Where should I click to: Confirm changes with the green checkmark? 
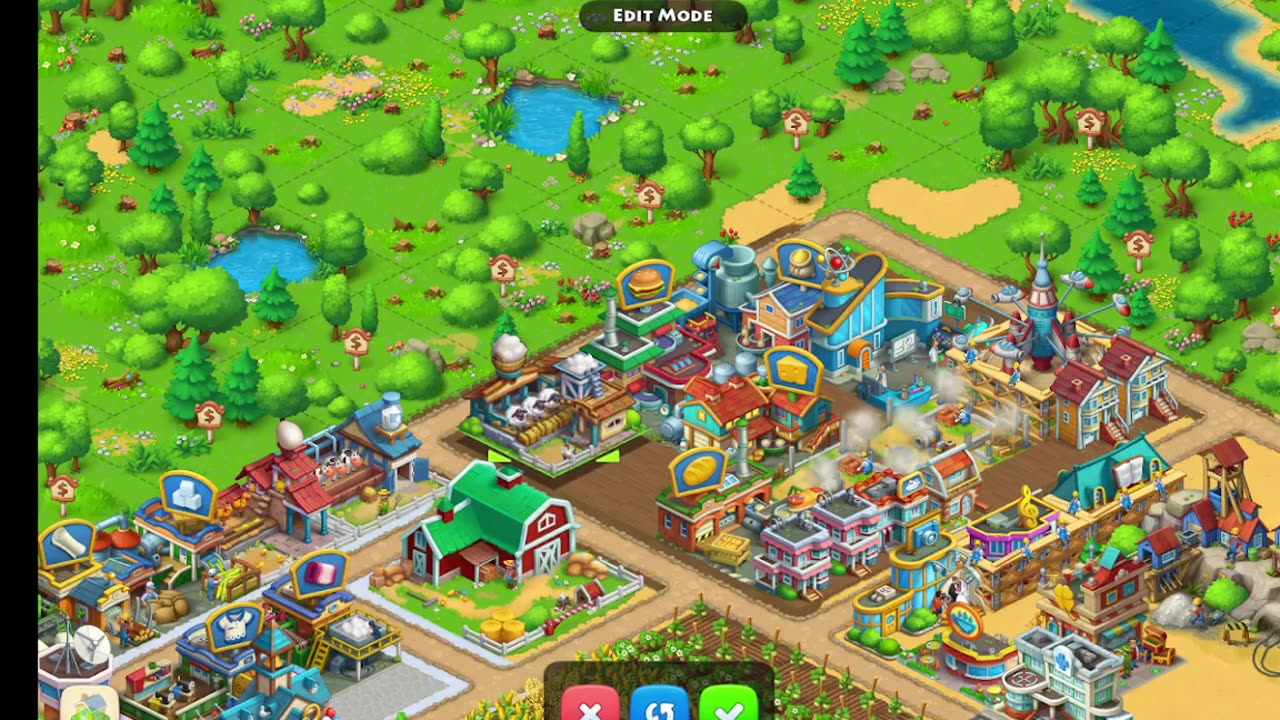(729, 706)
